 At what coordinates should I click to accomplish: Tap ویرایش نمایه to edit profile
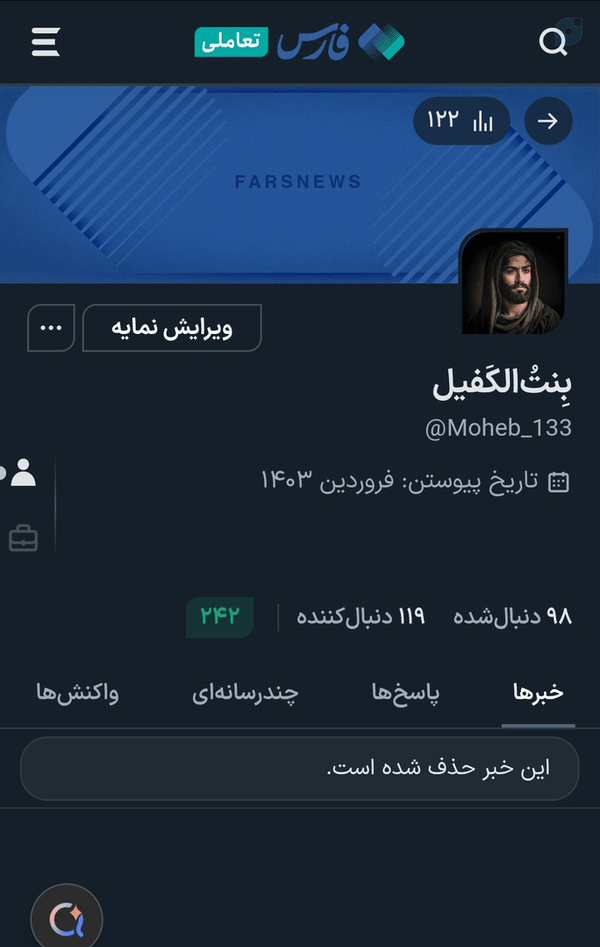pyautogui.click(x=172, y=328)
